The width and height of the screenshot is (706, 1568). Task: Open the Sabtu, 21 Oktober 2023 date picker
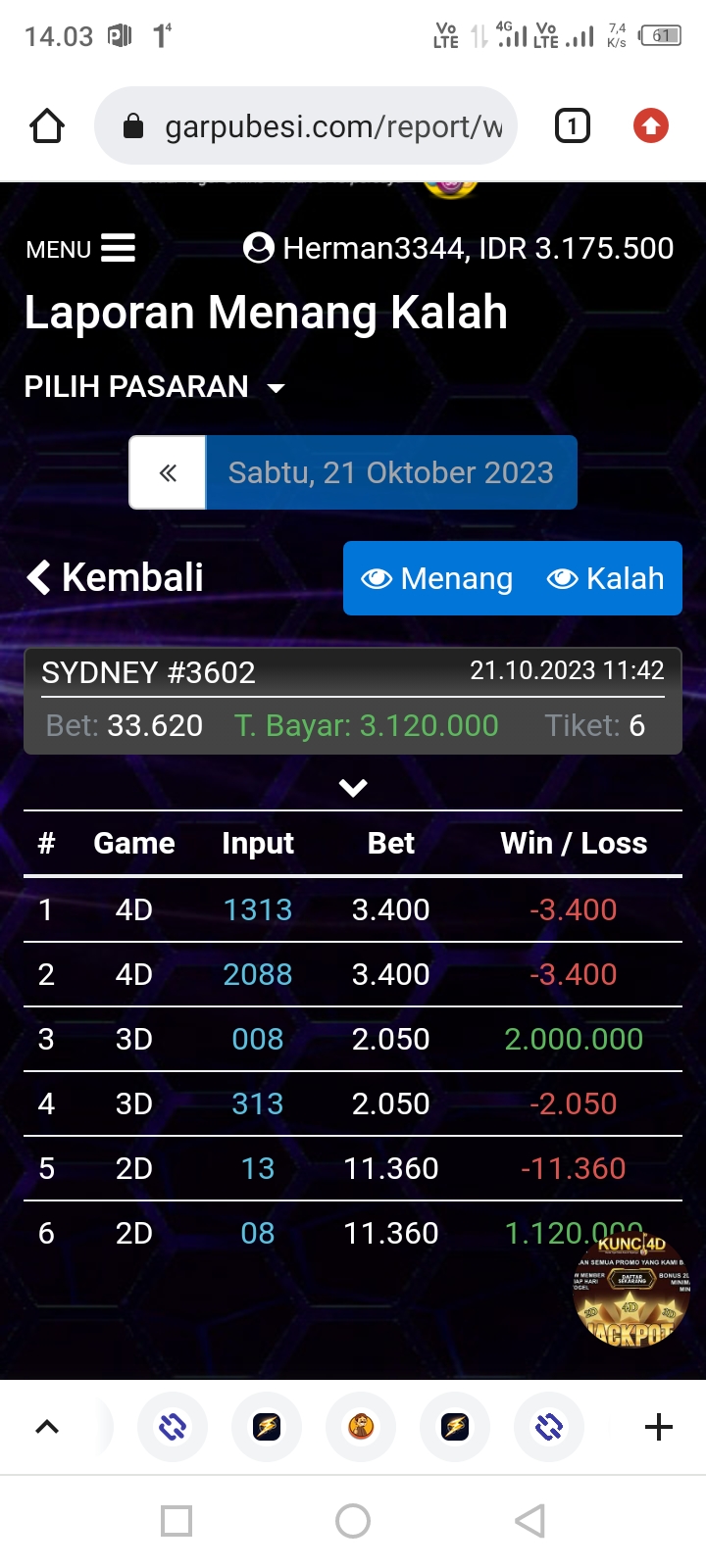click(390, 473)
